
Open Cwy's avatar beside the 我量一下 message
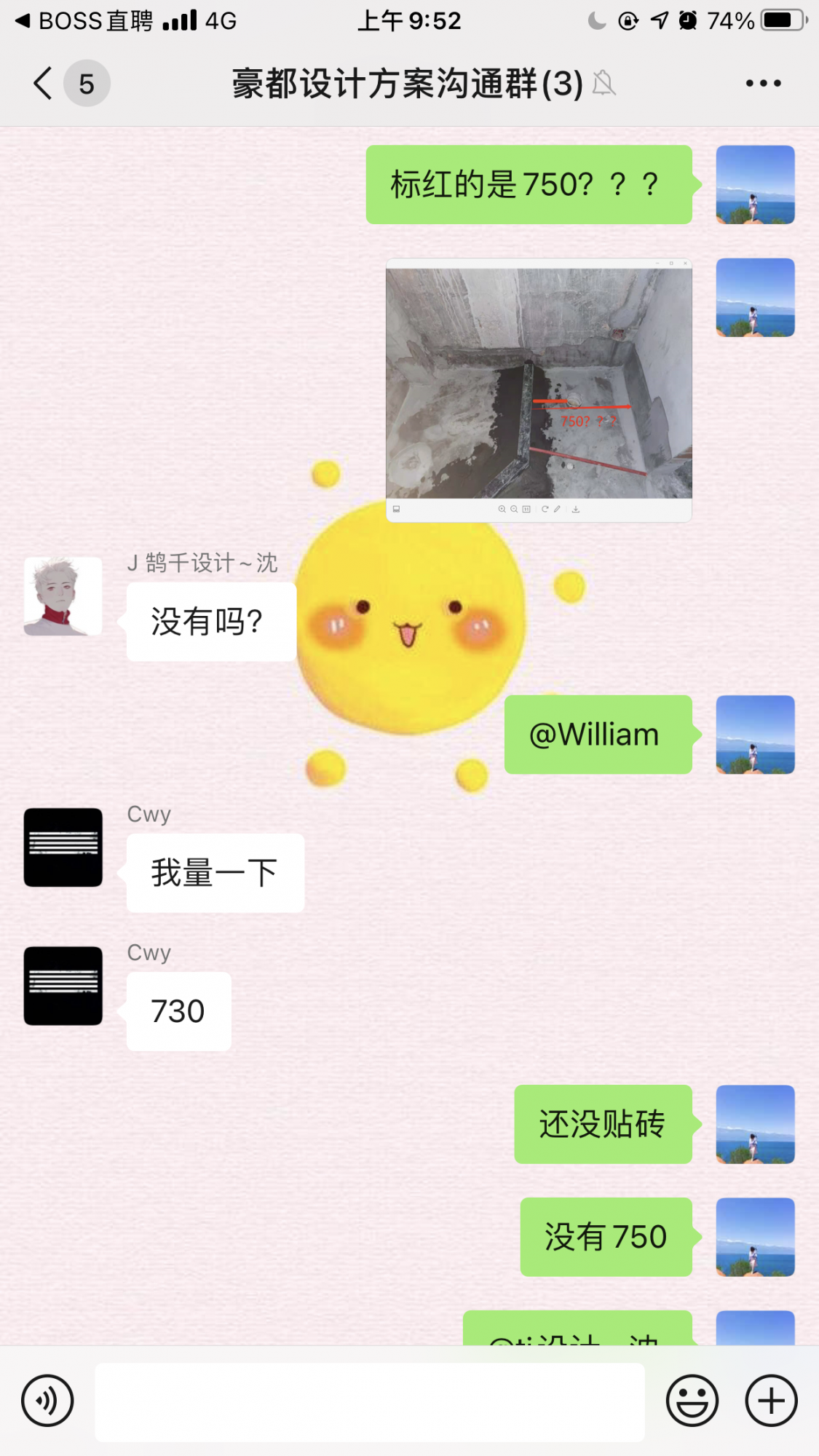(63, 847)
